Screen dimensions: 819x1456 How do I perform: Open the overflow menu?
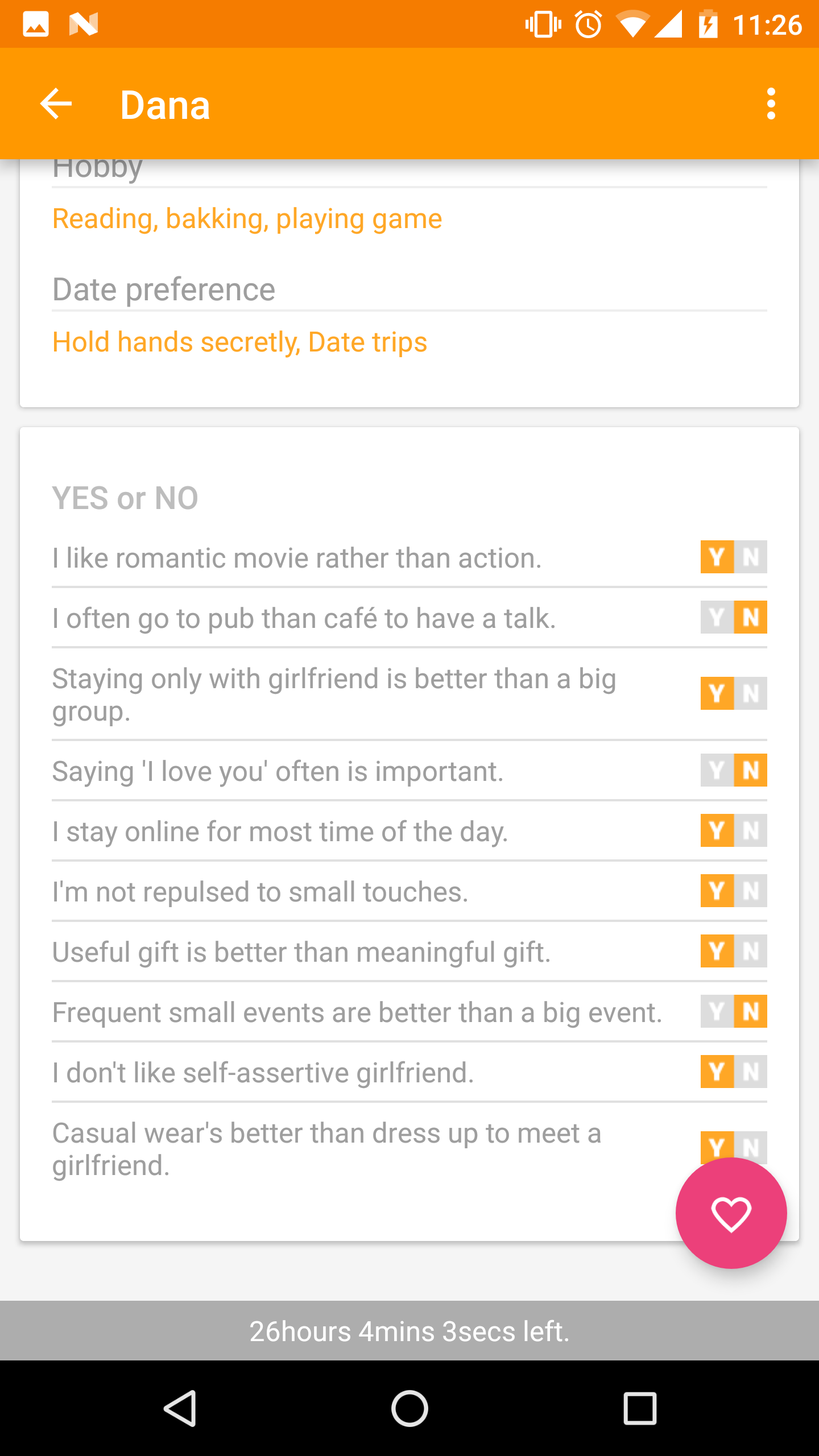[x=771, y=104]
